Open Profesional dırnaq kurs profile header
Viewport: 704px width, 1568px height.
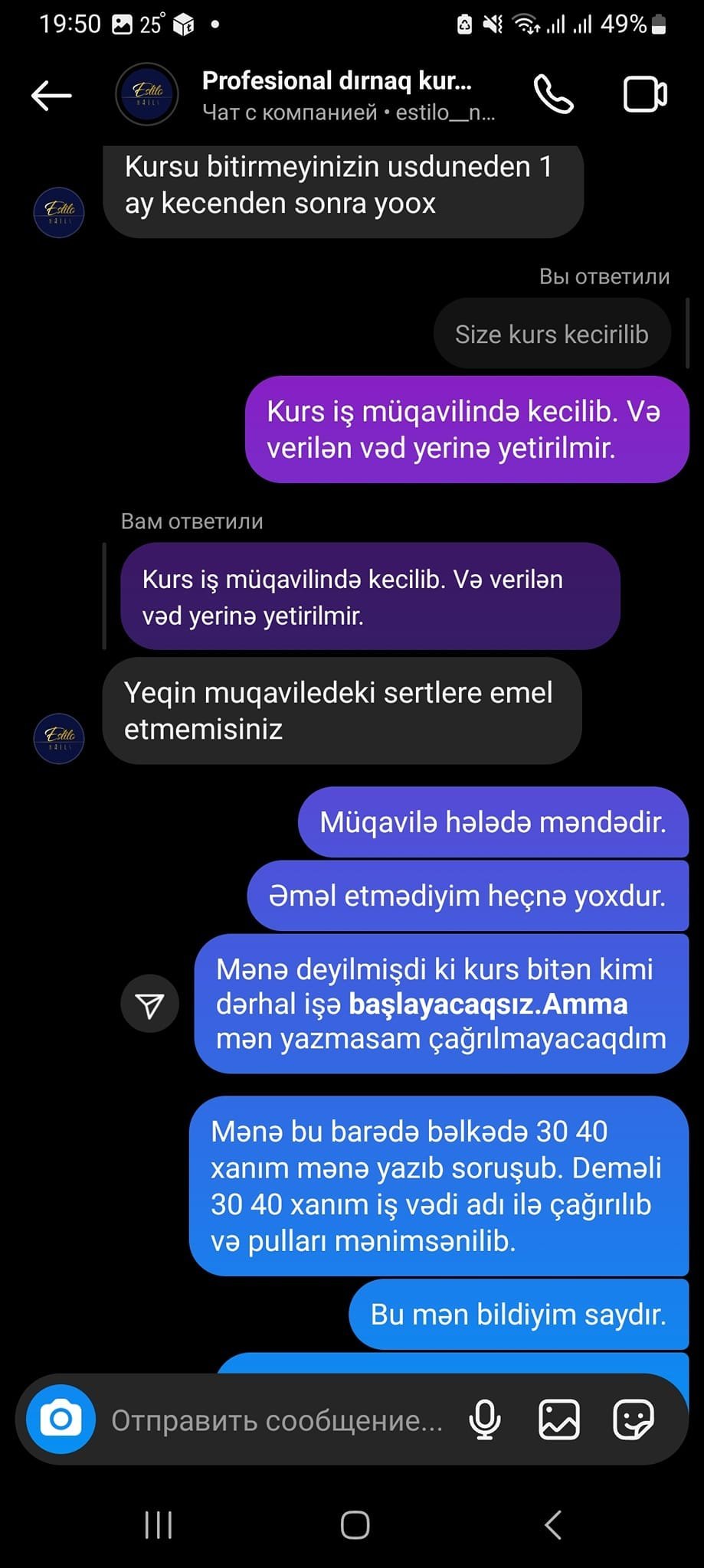pos(337,95)
